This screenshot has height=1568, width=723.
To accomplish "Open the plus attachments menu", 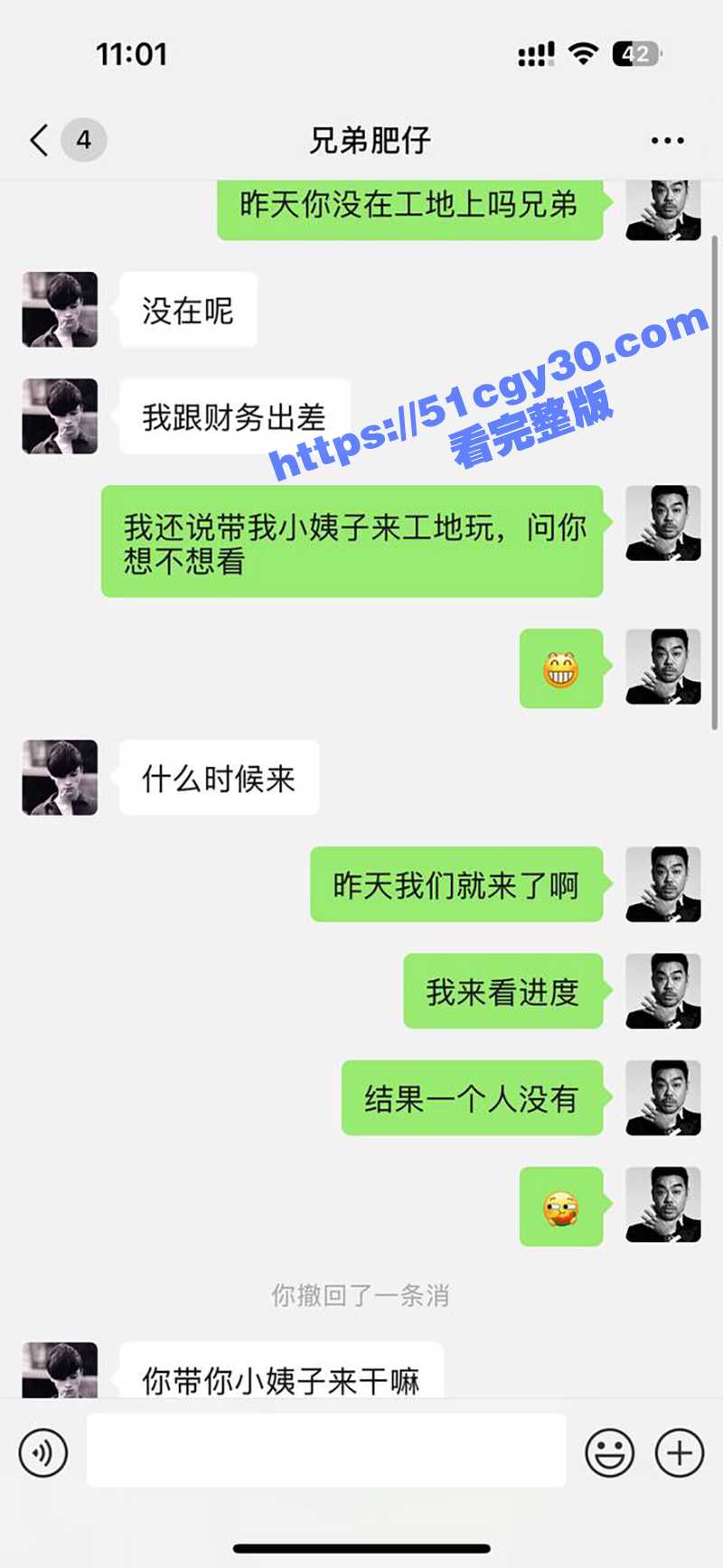I will 680,1452.
